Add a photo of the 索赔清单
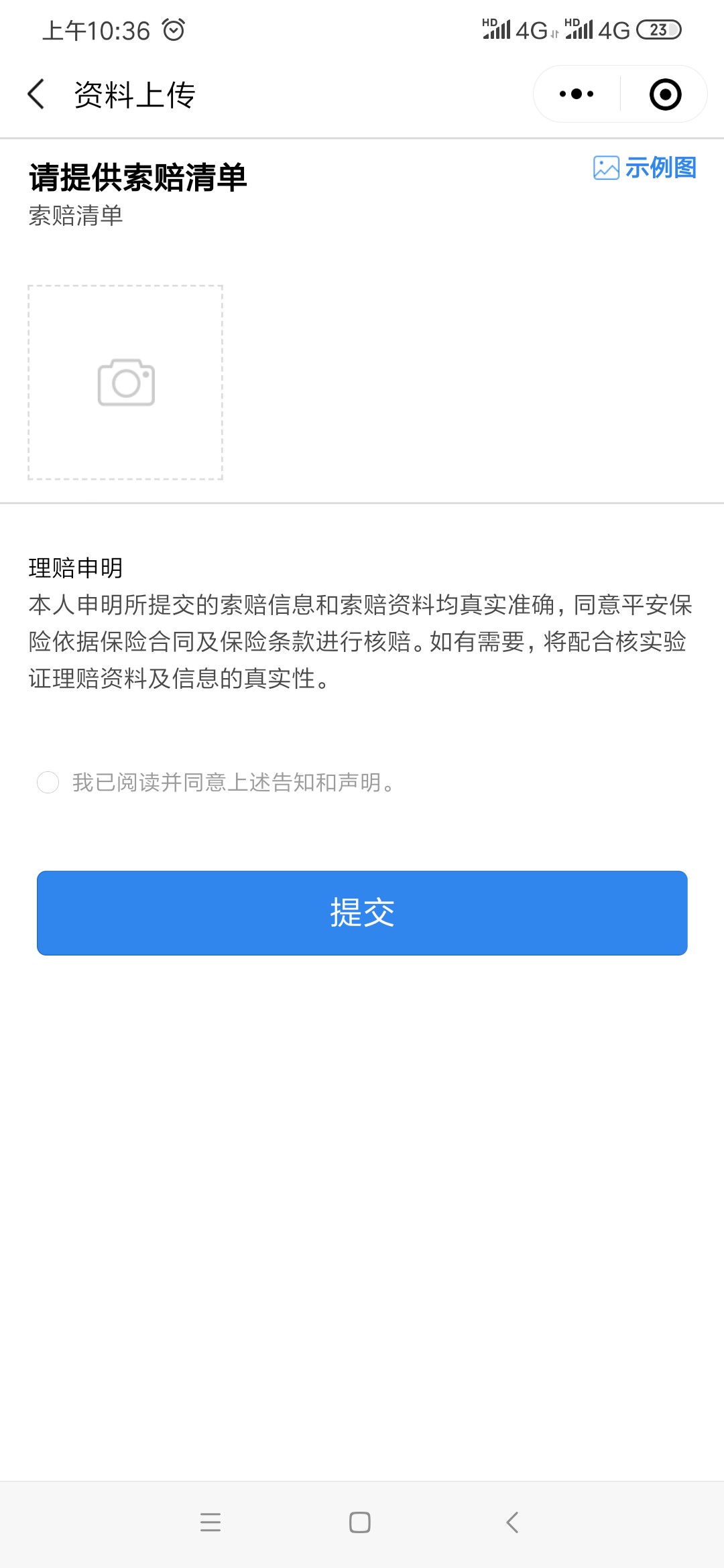724x1568 pixels. tap(125, 383)
